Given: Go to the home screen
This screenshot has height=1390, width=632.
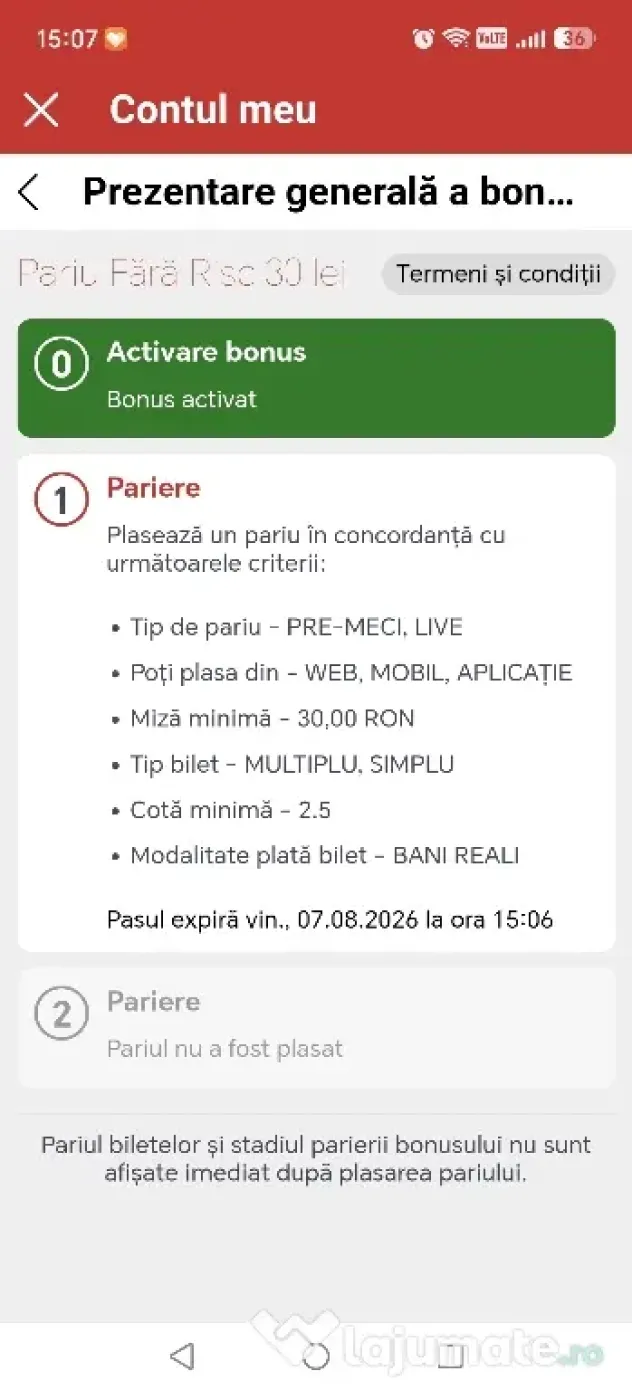Looking at the screenshot, I should 316,1356.
